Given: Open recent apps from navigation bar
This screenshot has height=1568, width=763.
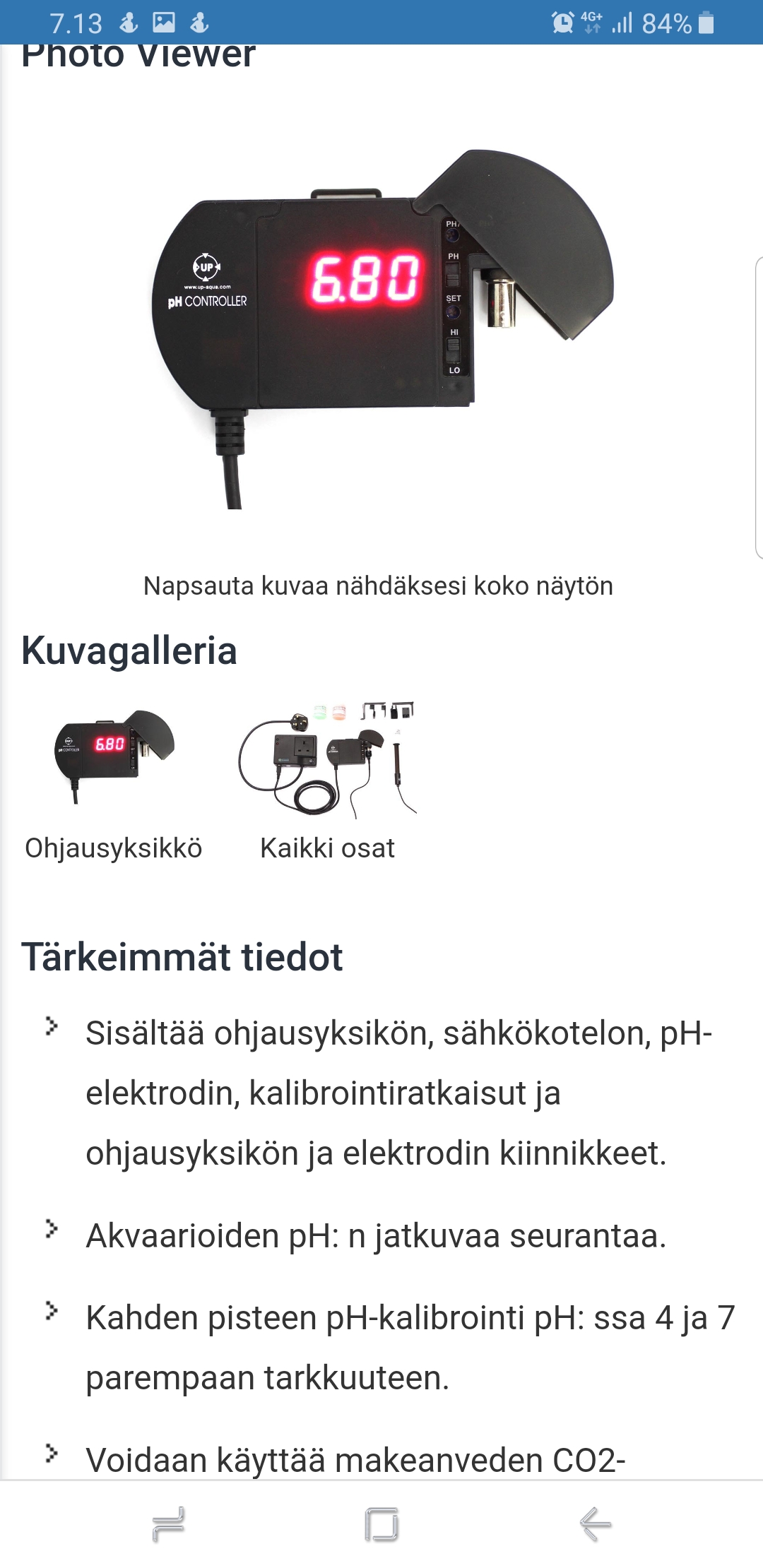Looking at the screenshot, I should click(169, 1524).
